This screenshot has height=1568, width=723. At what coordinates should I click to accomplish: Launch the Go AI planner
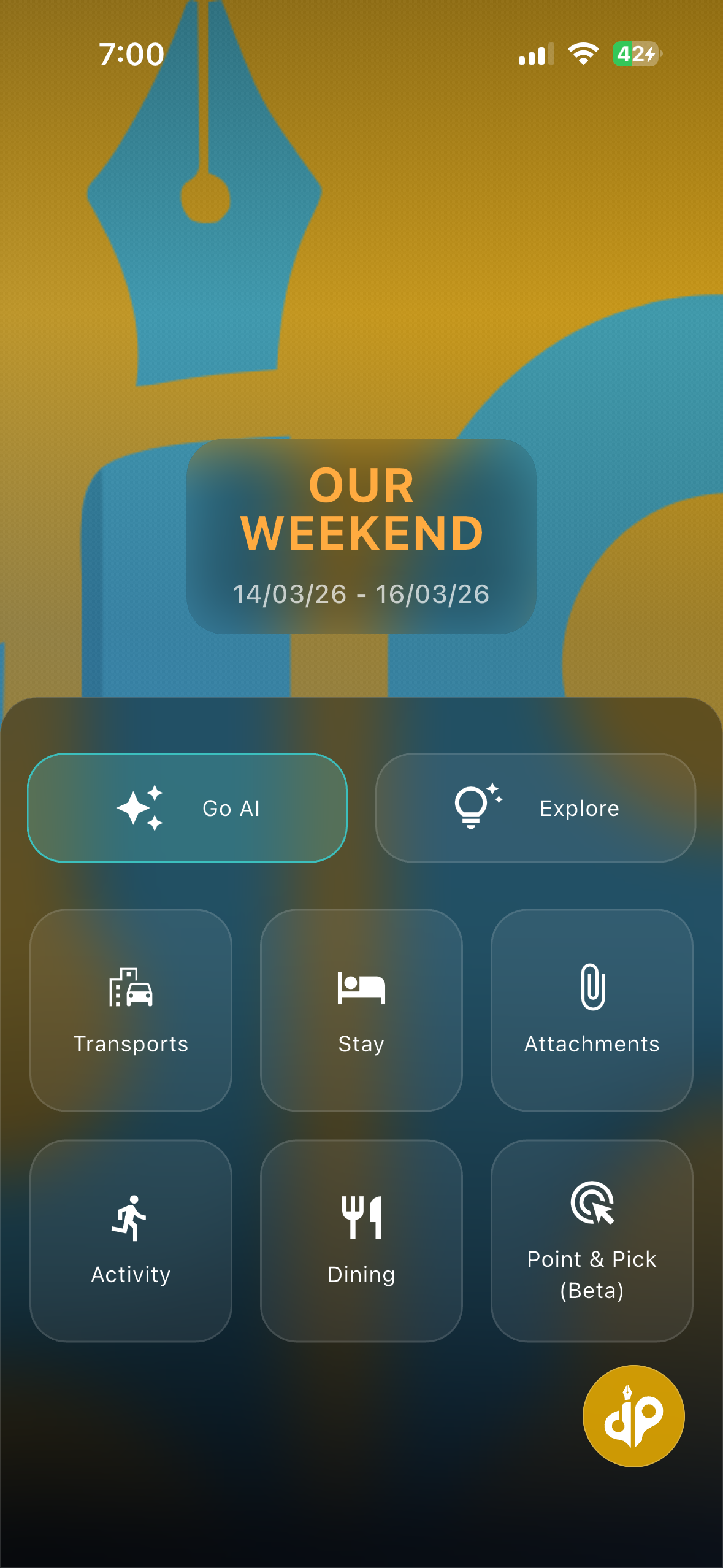click(x=187, y=808)
